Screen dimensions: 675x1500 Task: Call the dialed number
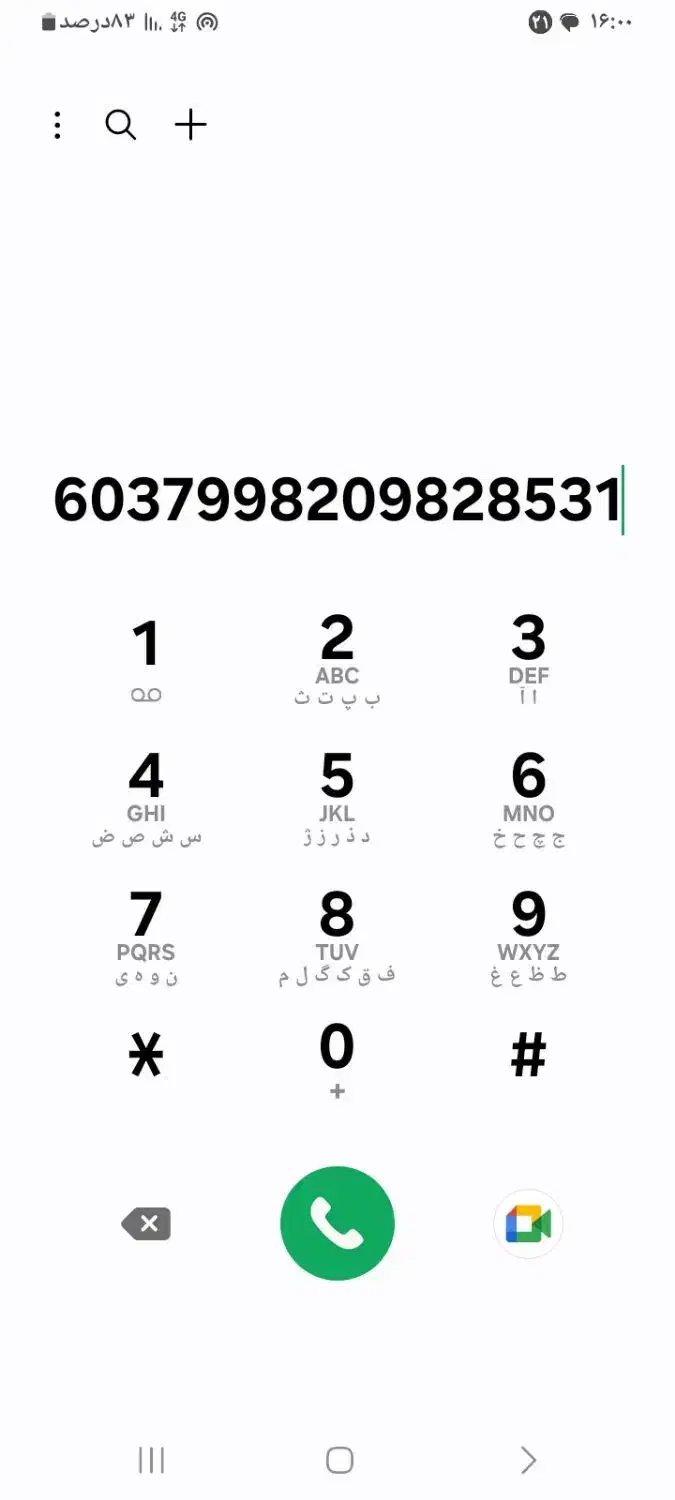click(337, 1224)
